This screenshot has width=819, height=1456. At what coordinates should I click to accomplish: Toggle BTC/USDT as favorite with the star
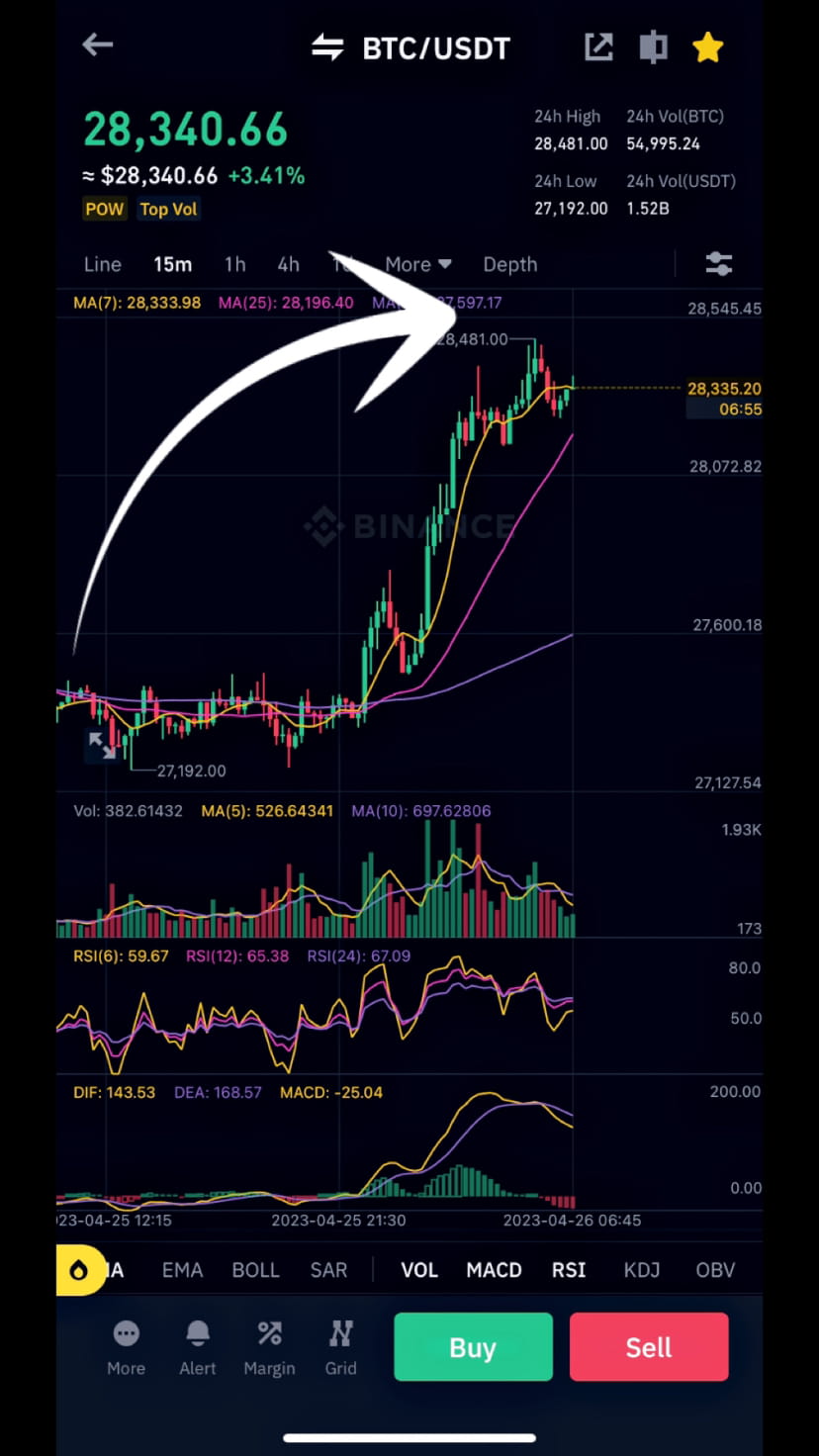coord(708,46)
